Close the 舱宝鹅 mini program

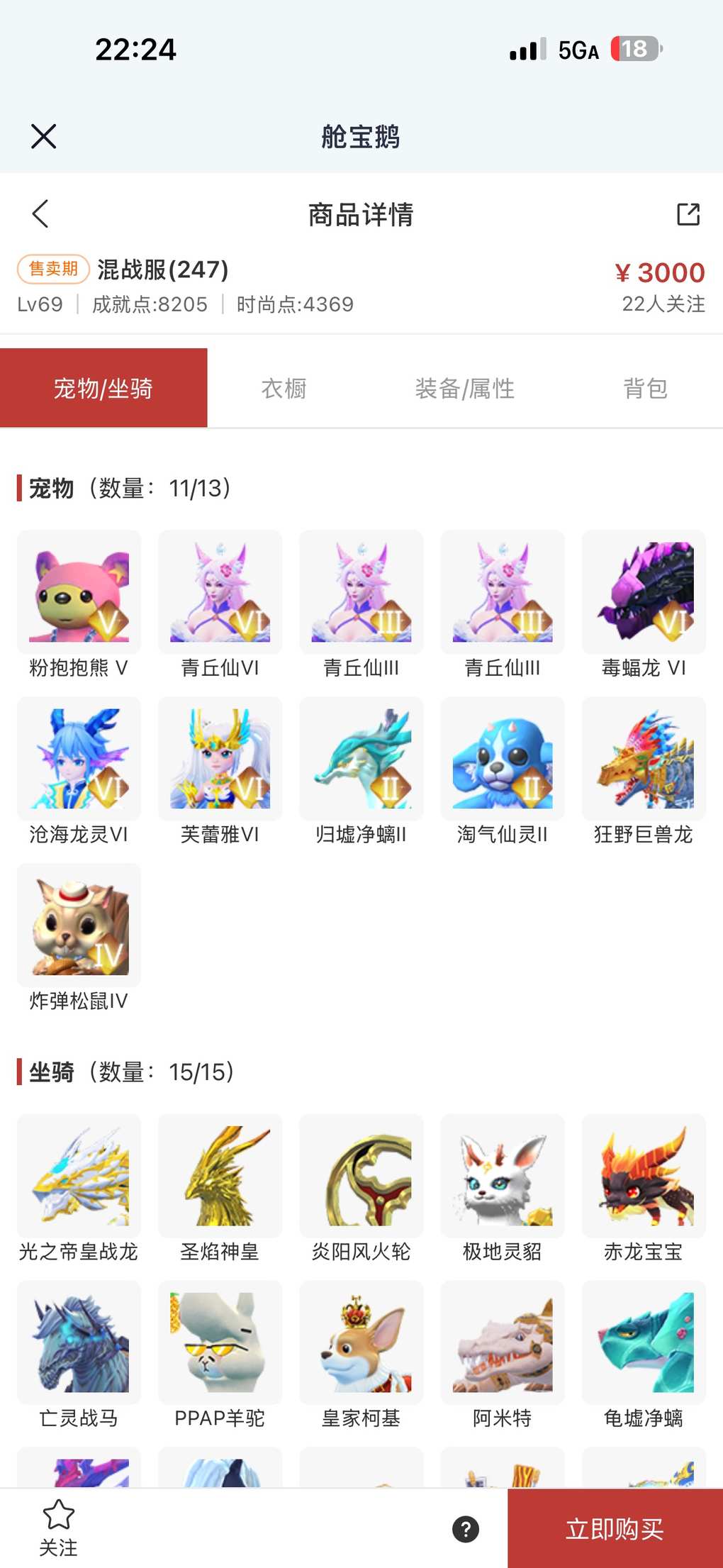(x=44, y=136)
